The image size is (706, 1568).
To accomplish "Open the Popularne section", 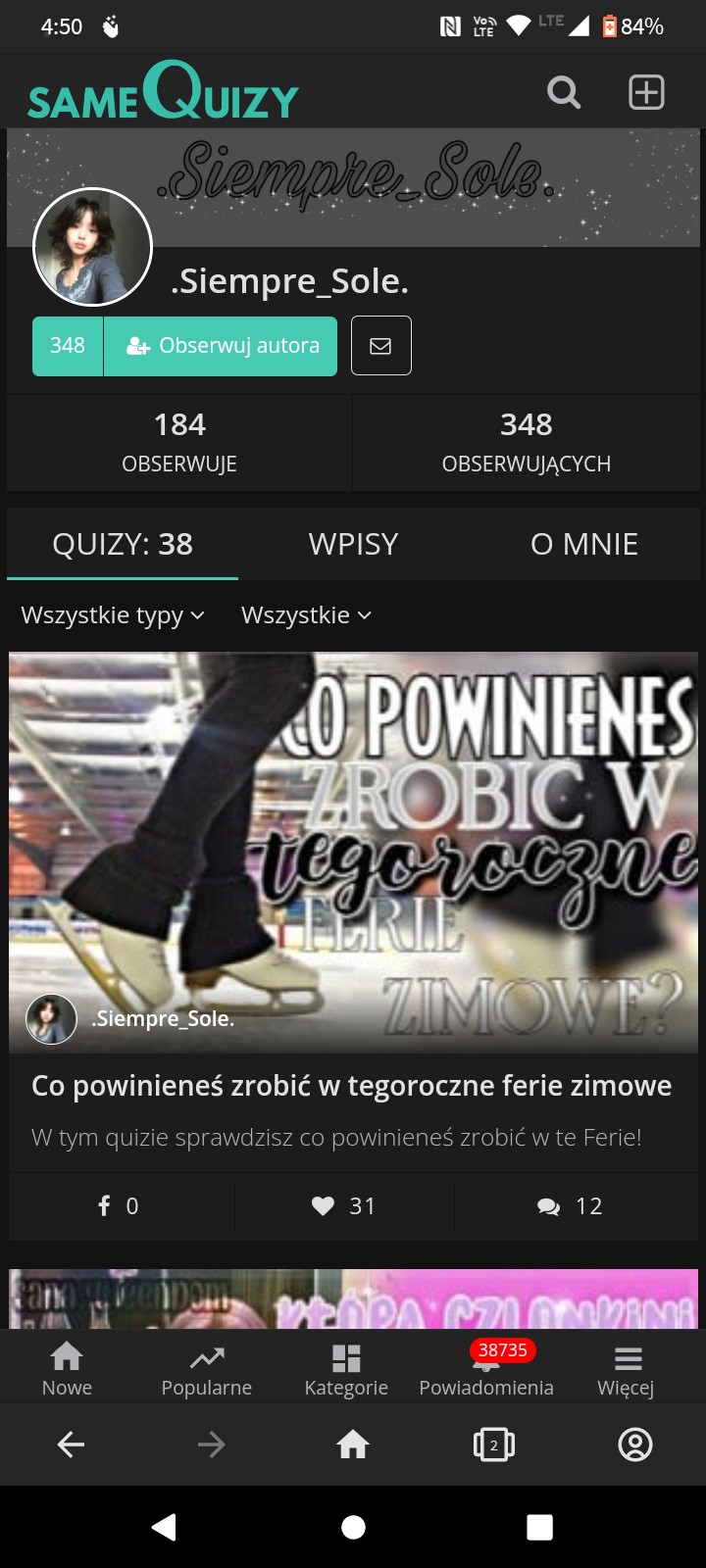I will click(x=207, y=1368).
